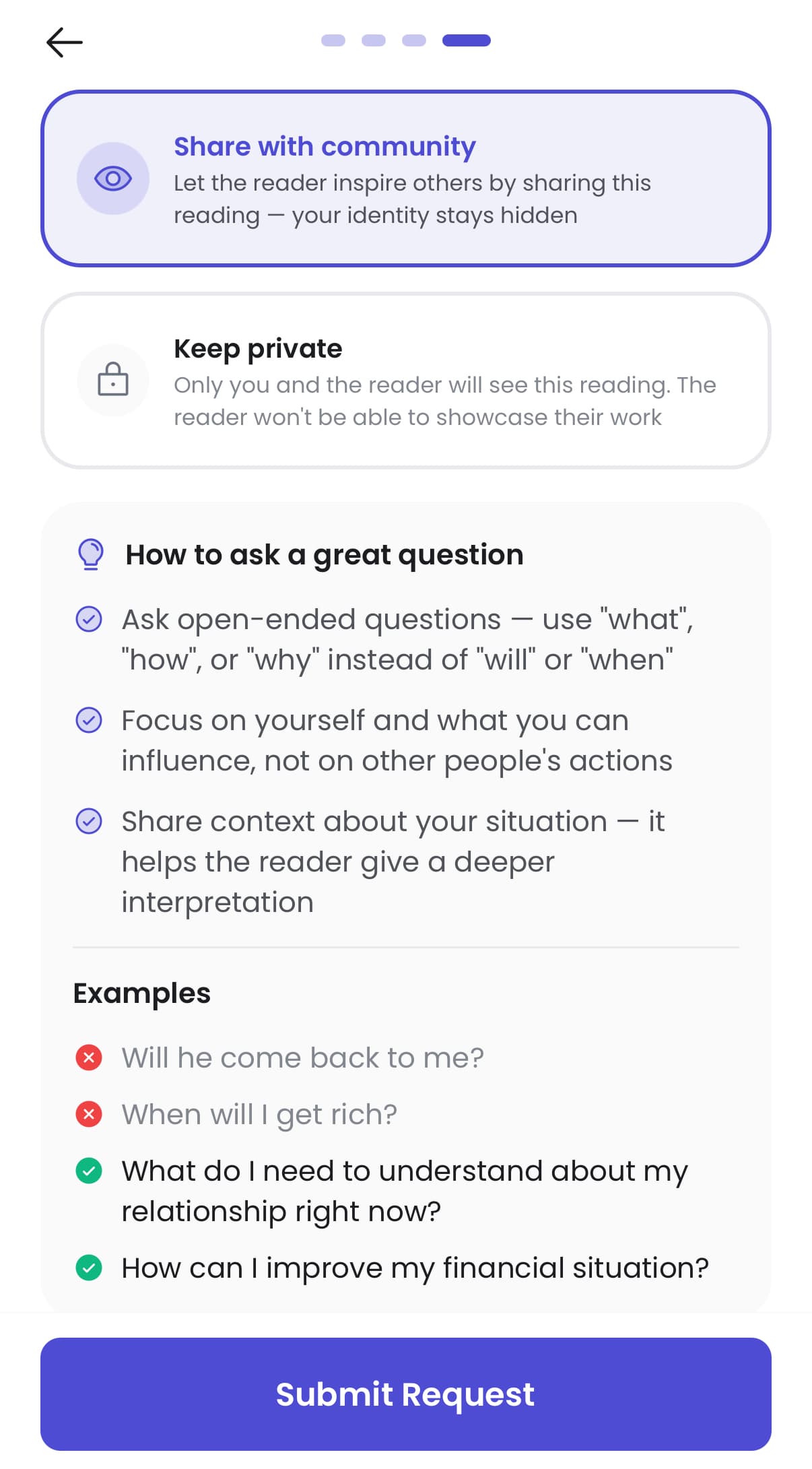The height and width of the screenshot is (1469, 812).
Task: Tap the Submit Request button
Action: pyautogui.click(x=406, y=1394)
